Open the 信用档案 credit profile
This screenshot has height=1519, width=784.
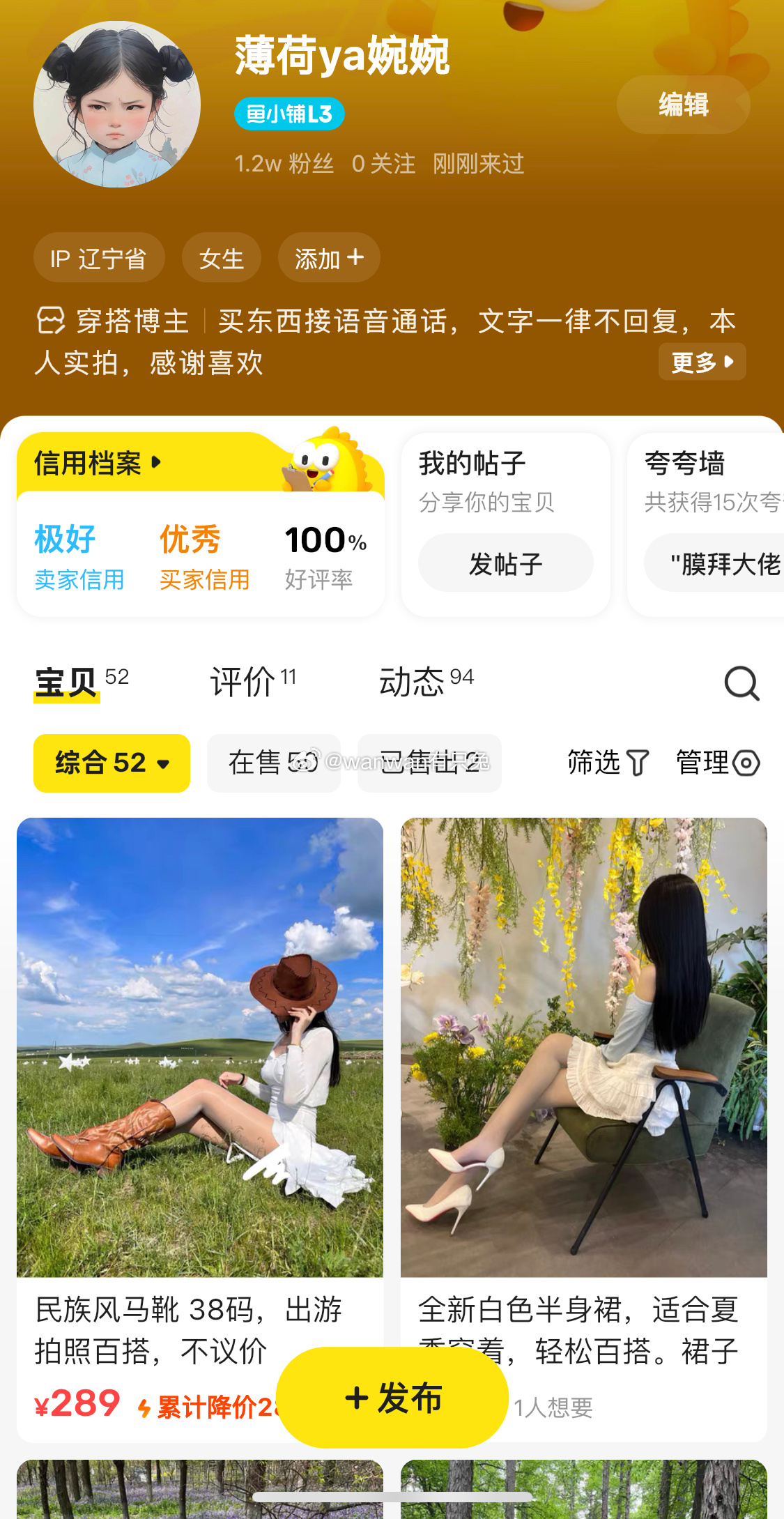[98, 463]
